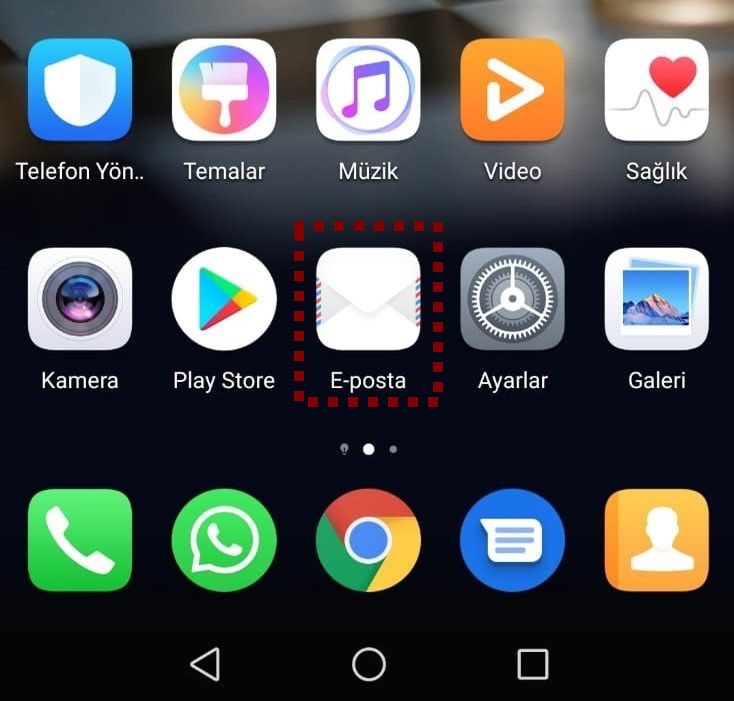Open the Telefon Yöneticisi app

pos(80,90)
